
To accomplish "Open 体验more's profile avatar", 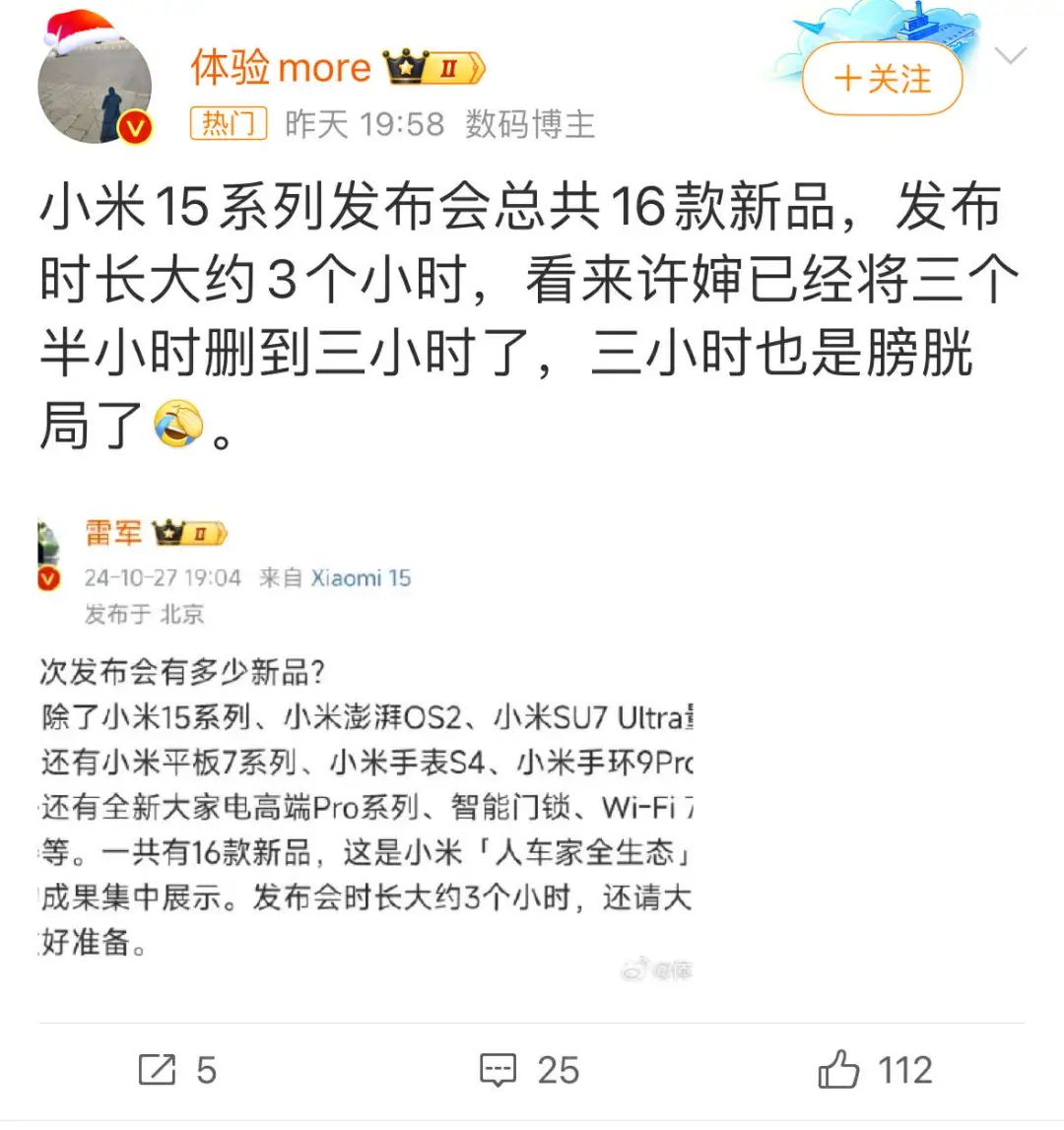I will coord(95,87).
